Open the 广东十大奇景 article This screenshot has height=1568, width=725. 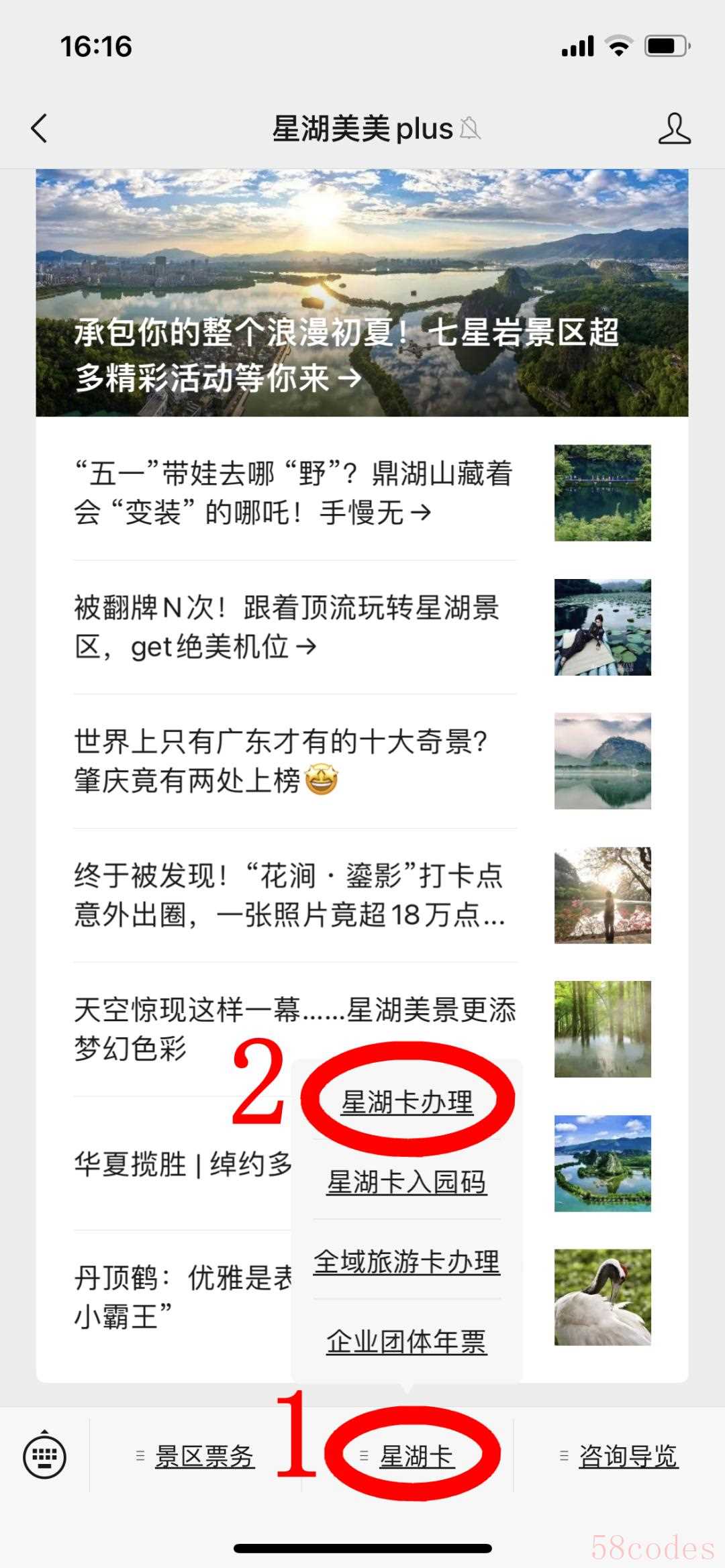pos(282,761)
